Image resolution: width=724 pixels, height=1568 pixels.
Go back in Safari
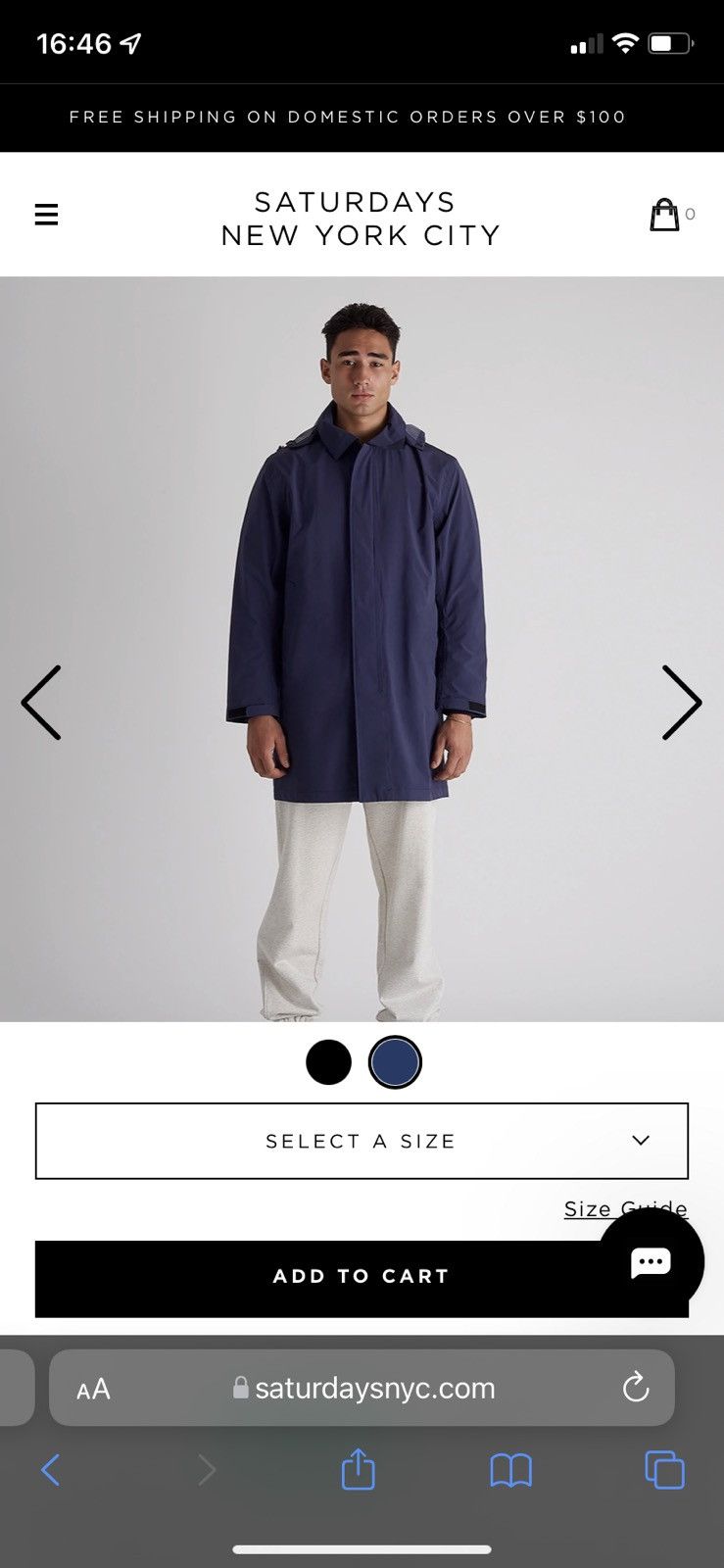click(x=51, y=1469)
